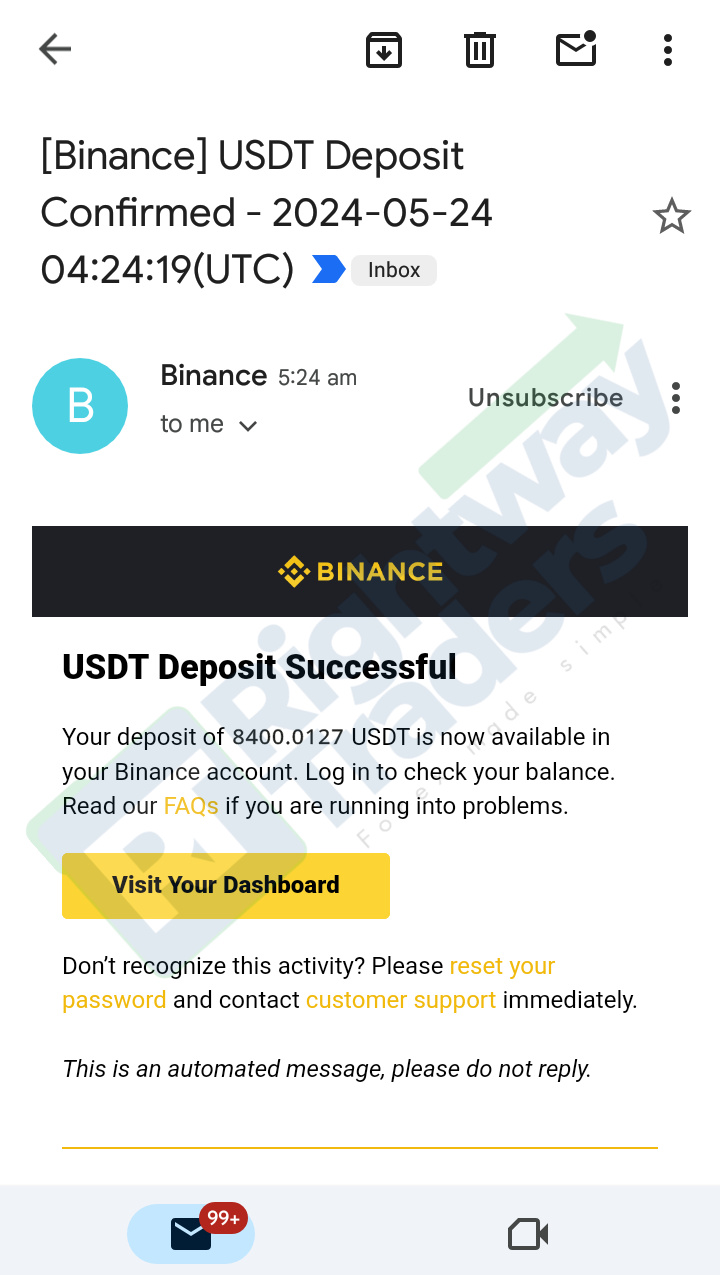Switch to the Meet video tab
This screenshot has width=720, height=1275.
click(528, 1234)
